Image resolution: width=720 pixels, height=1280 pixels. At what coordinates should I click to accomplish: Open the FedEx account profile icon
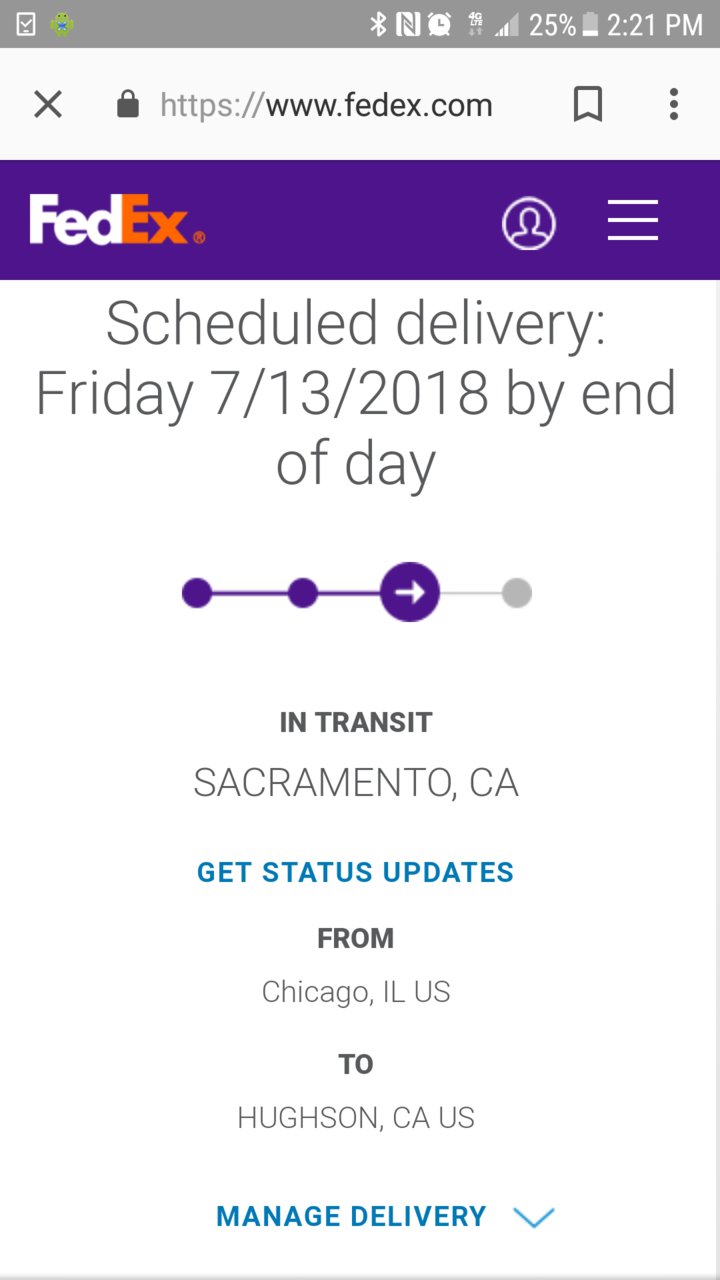528,222
